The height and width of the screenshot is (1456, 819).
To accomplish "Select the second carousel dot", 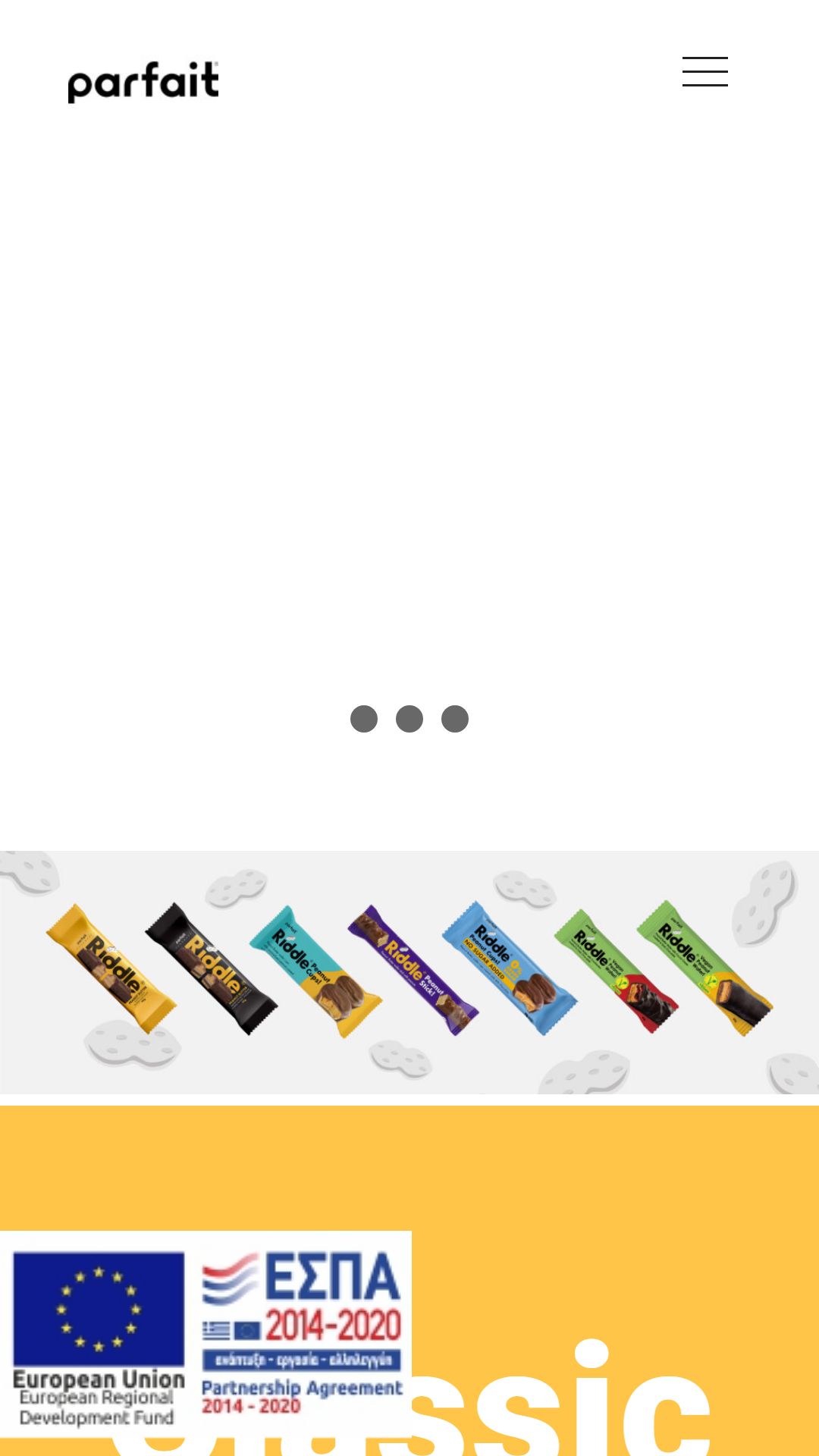I will (409, 719).
